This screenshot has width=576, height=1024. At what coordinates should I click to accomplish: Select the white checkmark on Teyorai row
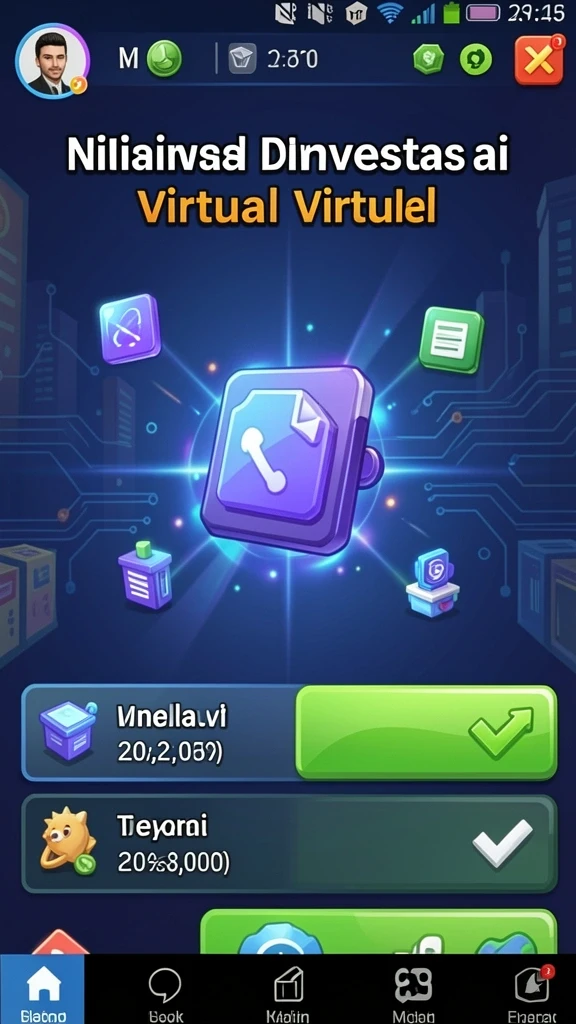coord(502,843)
